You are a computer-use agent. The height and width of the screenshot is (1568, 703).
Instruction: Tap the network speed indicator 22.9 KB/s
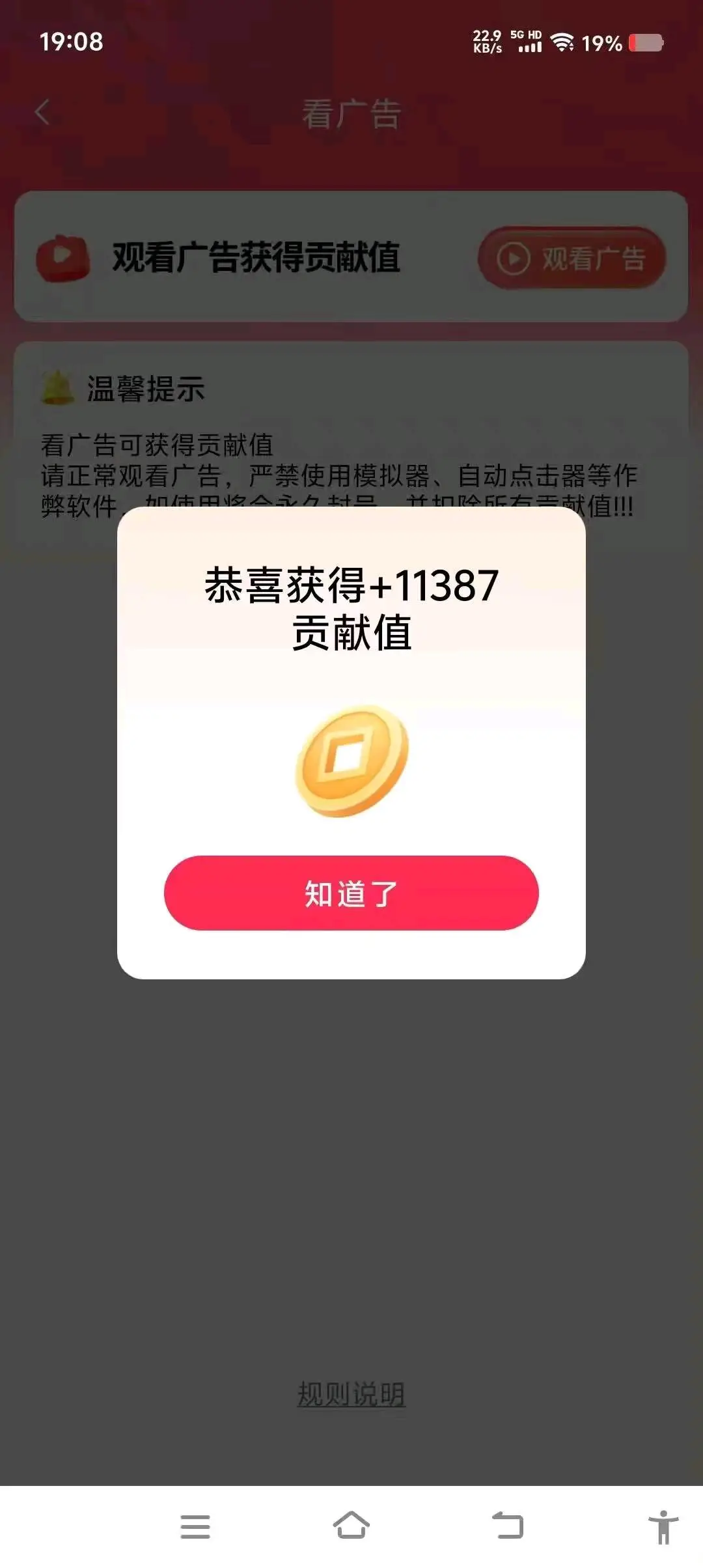click(488, 41)
